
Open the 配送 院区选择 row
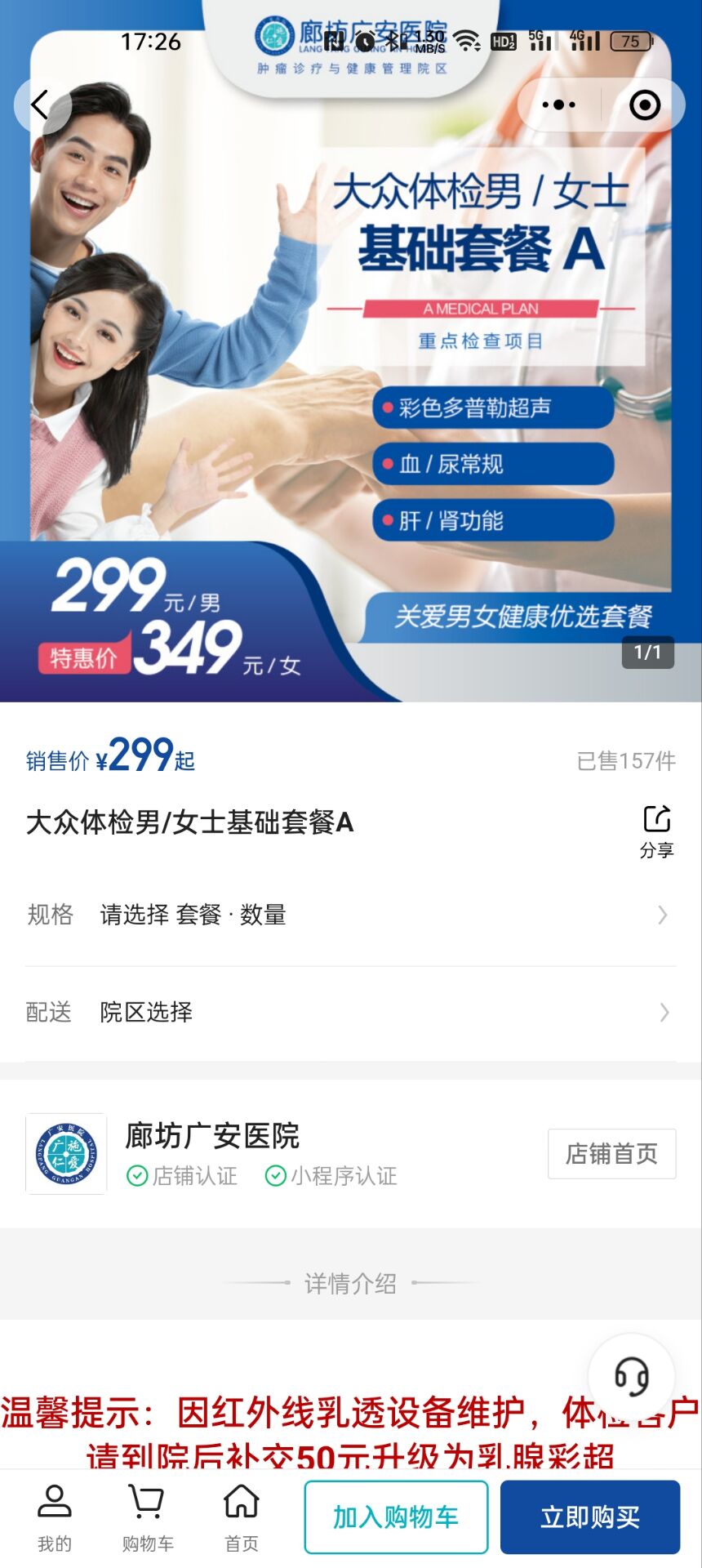(351, 1013)
